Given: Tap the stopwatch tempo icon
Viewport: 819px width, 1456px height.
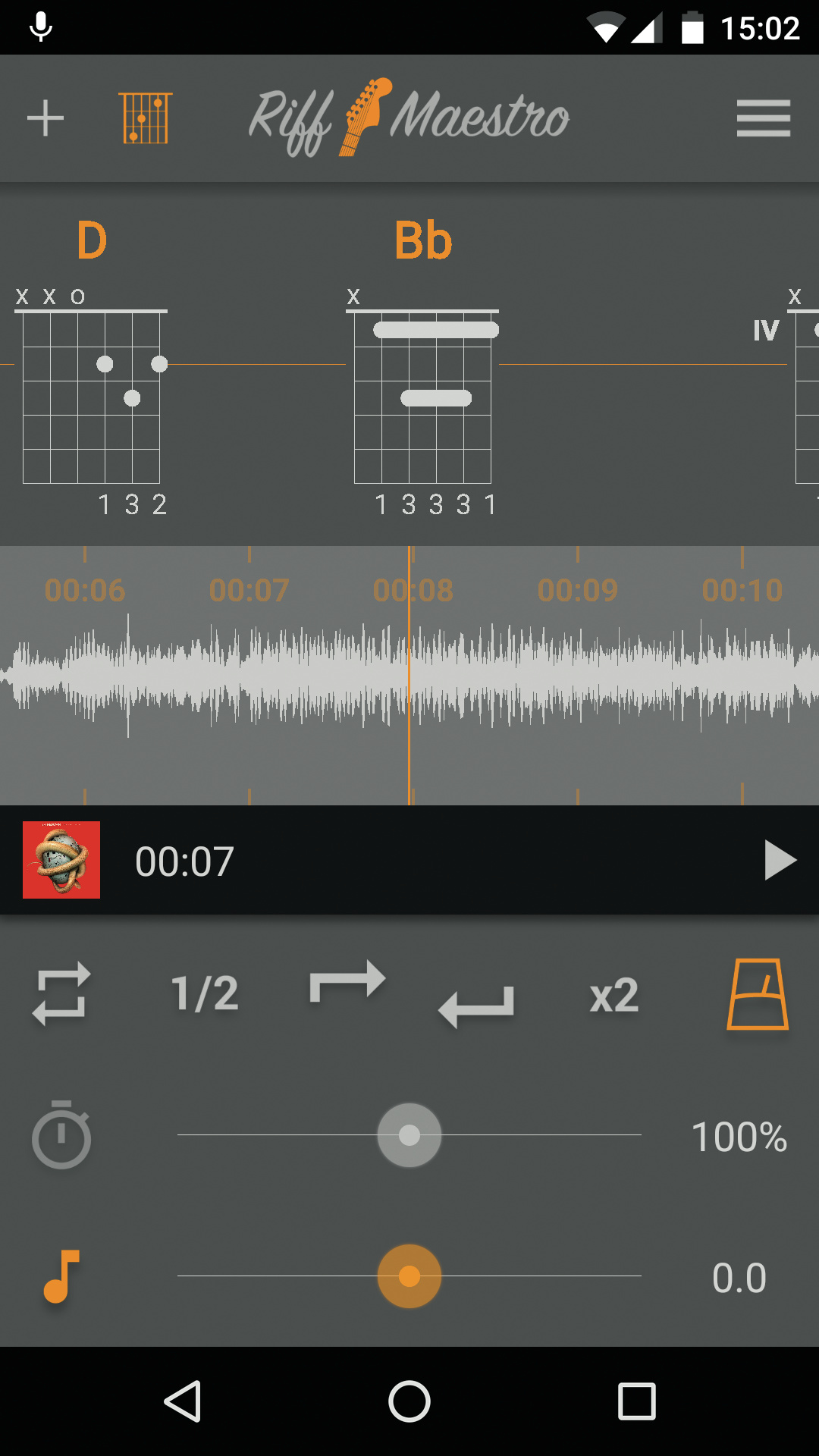Looking at the screenshot, I should 61,1135.
